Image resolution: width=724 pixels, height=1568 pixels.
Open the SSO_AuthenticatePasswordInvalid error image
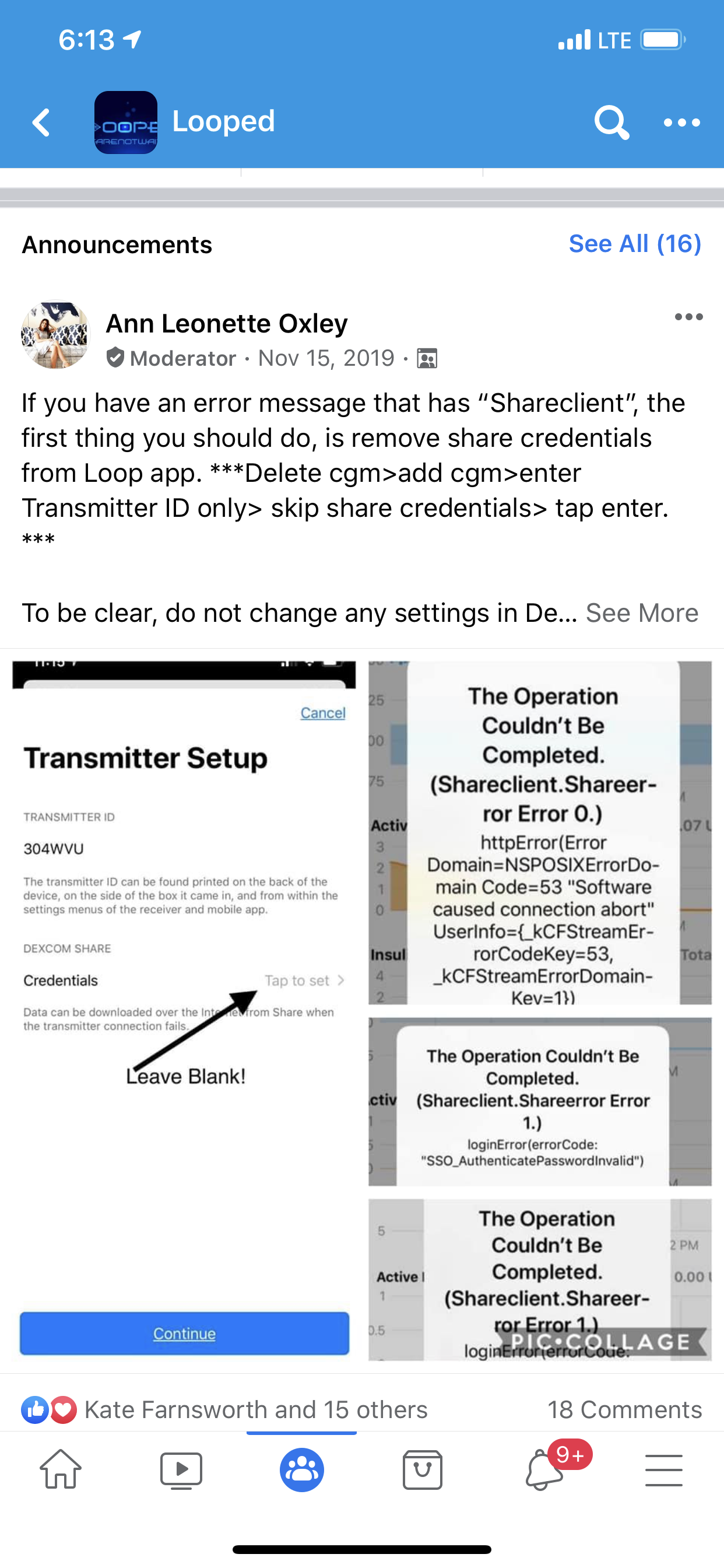(540, 1102)
